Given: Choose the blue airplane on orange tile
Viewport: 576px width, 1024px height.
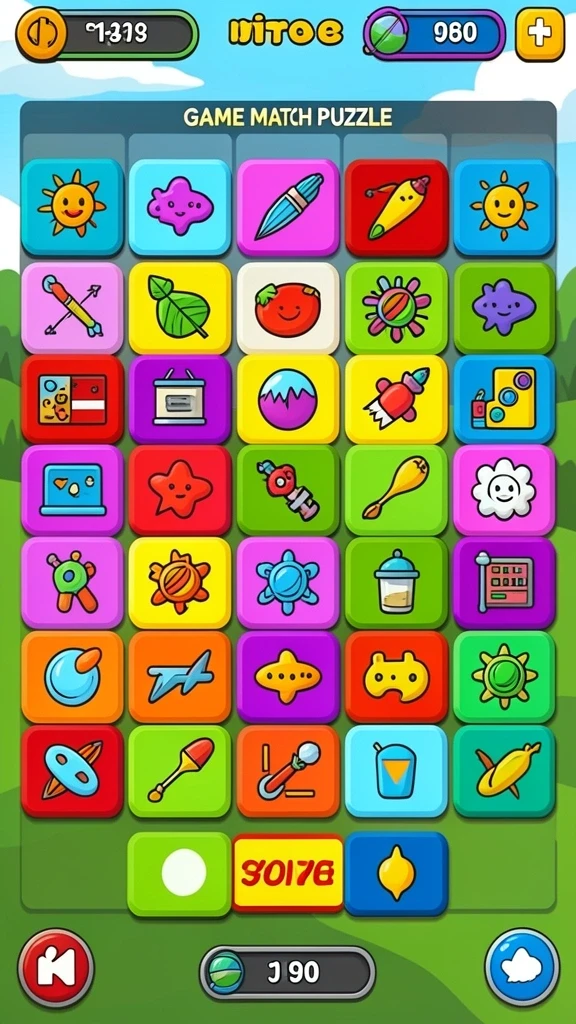Looking at the screenshot, I should point(180,676).
